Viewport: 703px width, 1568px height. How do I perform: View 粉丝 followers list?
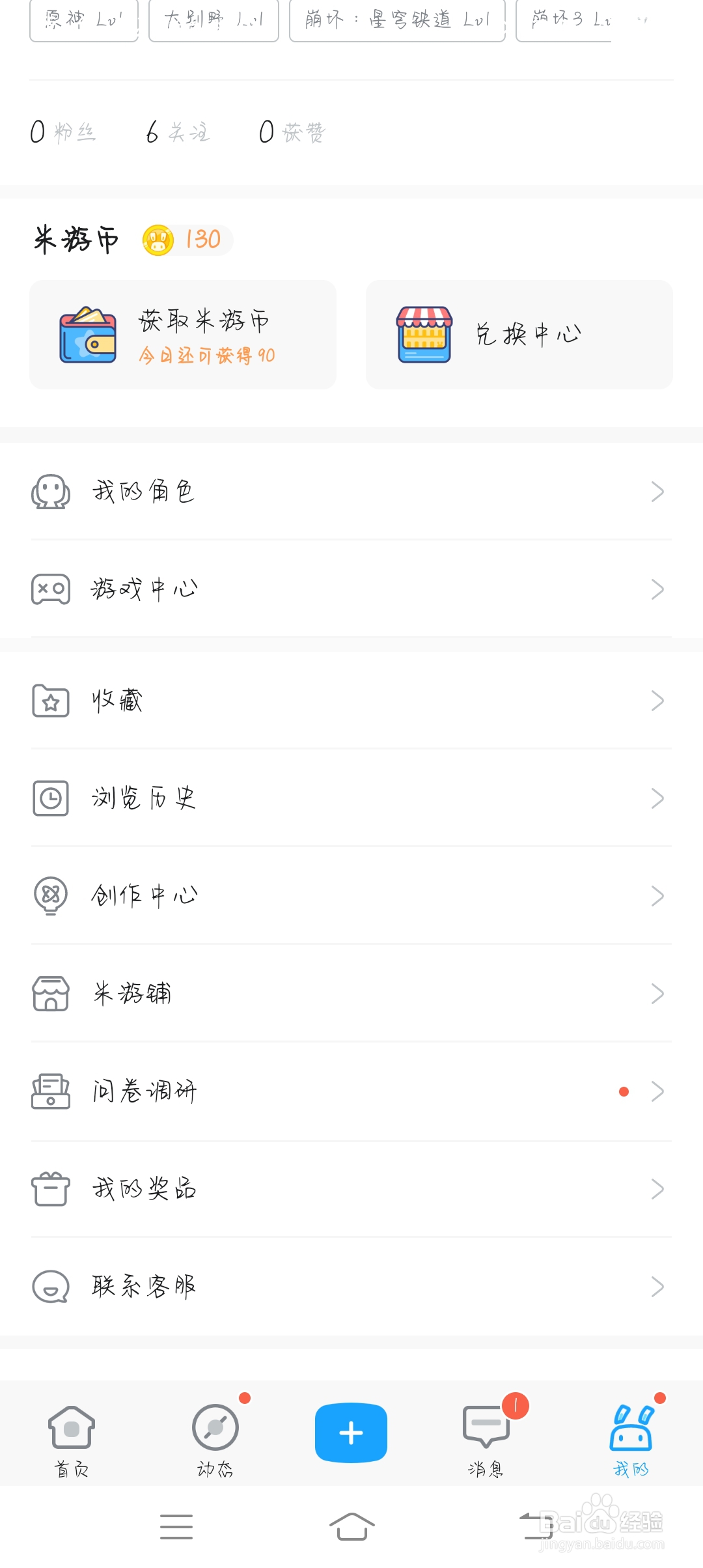(63, 132)
